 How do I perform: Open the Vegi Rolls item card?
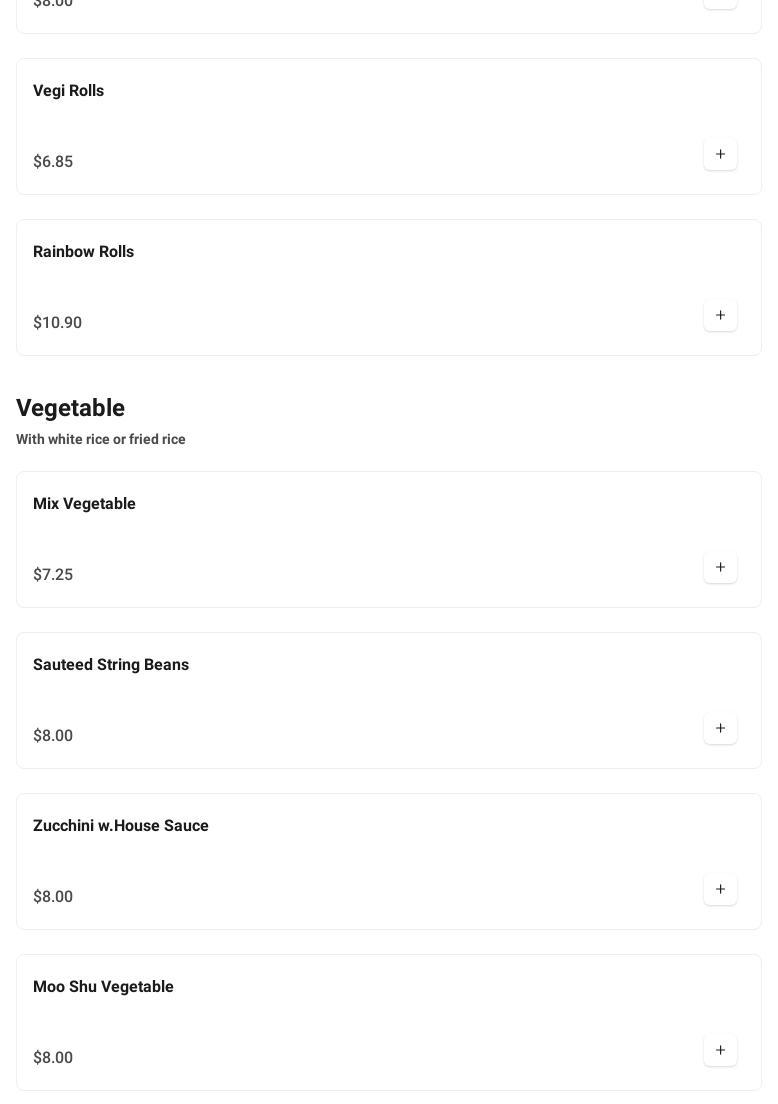(68, 91)
